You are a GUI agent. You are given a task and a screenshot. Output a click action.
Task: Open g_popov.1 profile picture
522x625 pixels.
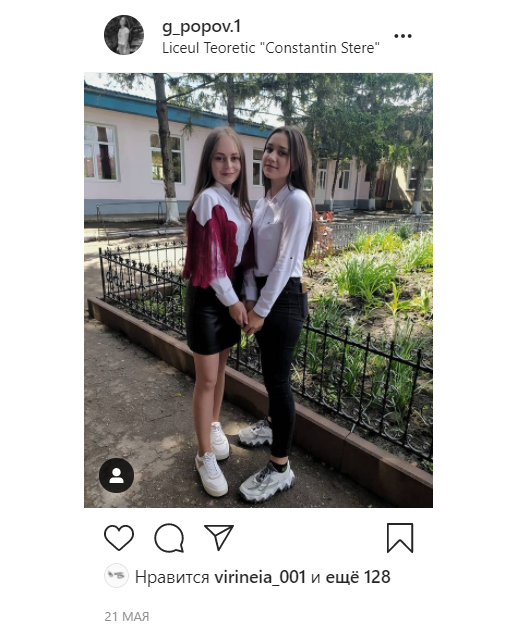[124, 35]
